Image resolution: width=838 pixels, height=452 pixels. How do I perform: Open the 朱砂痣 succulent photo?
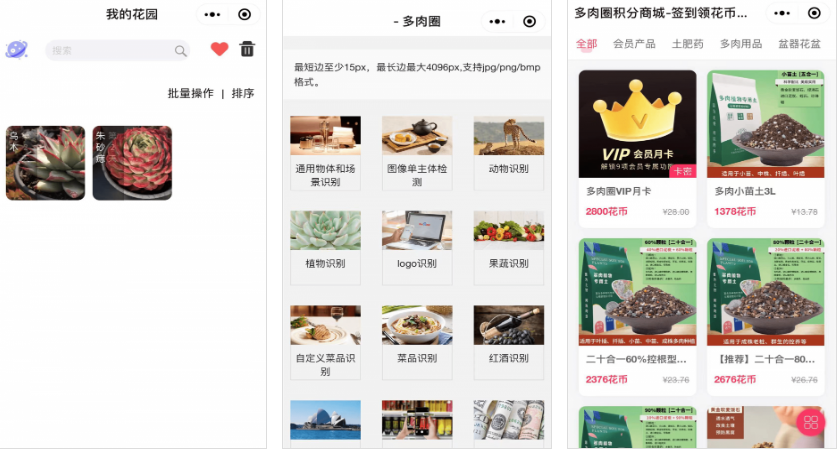pos(132,162)
